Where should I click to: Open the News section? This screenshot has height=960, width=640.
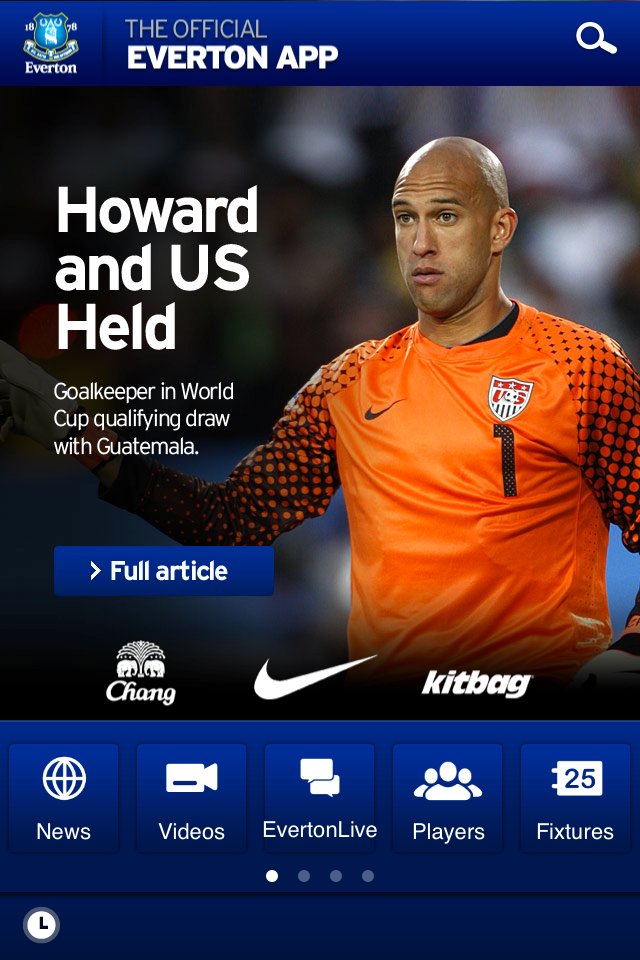(x=64, y=798)
